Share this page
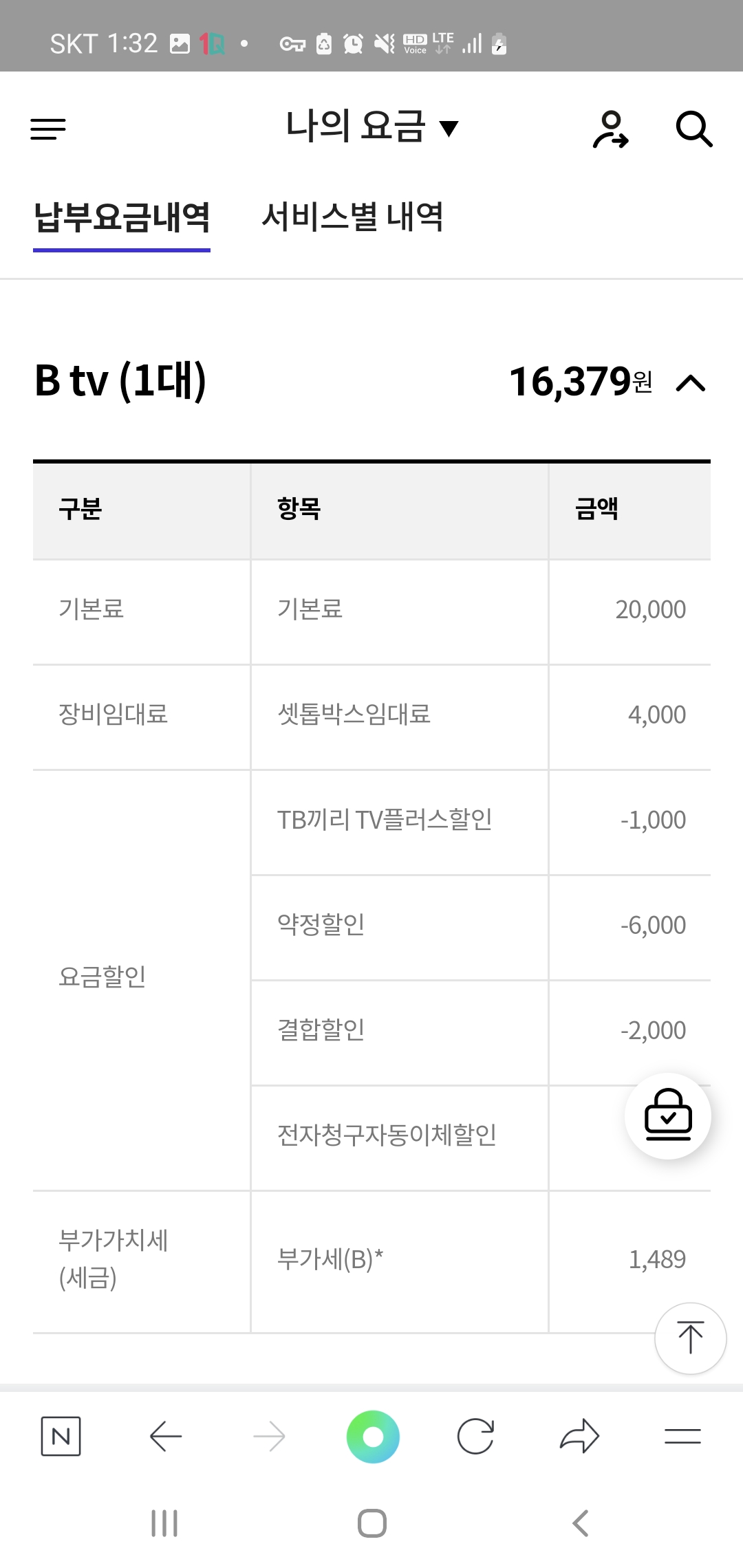743x1568 pixels. 579,1436
